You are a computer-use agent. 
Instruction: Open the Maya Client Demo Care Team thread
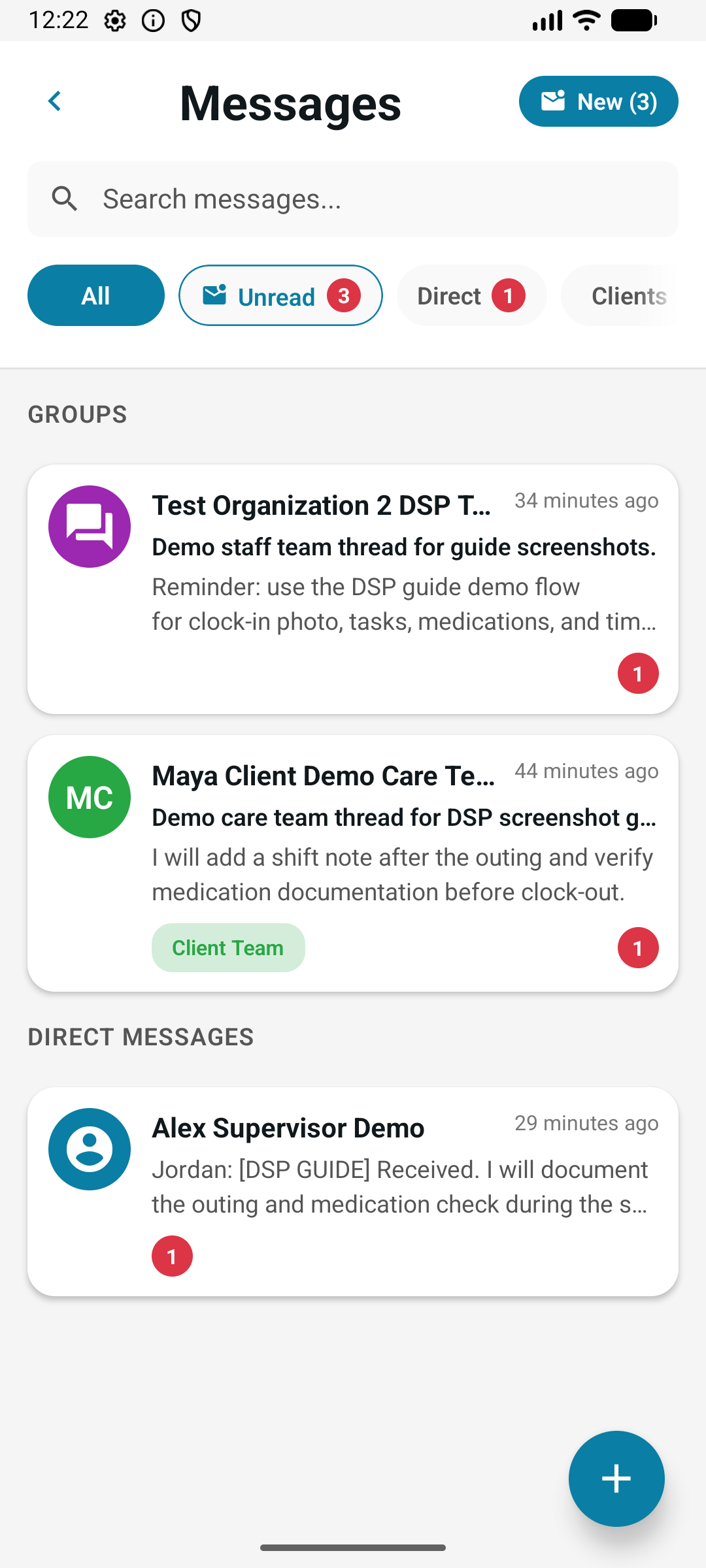(x=353, y=863)
